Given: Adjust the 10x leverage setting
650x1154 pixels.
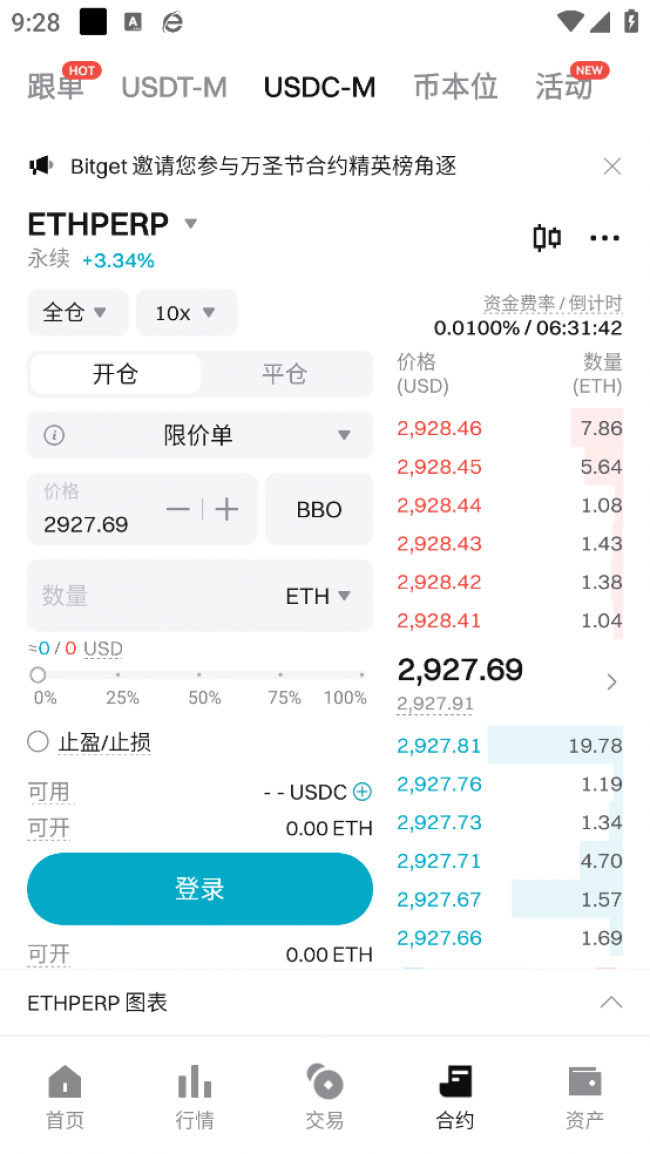Looking at the screenshot, I should 186,313.
